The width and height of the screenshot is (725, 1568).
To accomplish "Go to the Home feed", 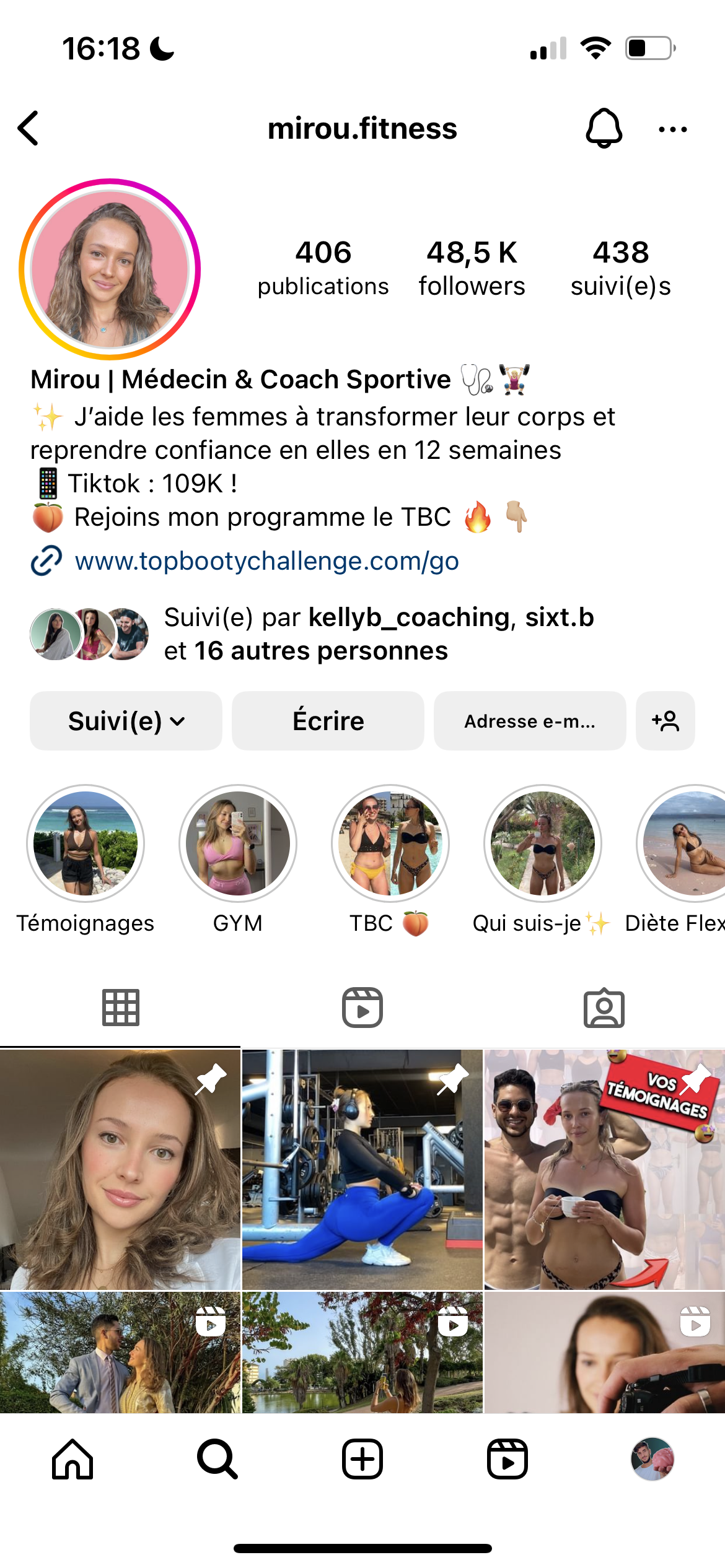I will 72,1459.
